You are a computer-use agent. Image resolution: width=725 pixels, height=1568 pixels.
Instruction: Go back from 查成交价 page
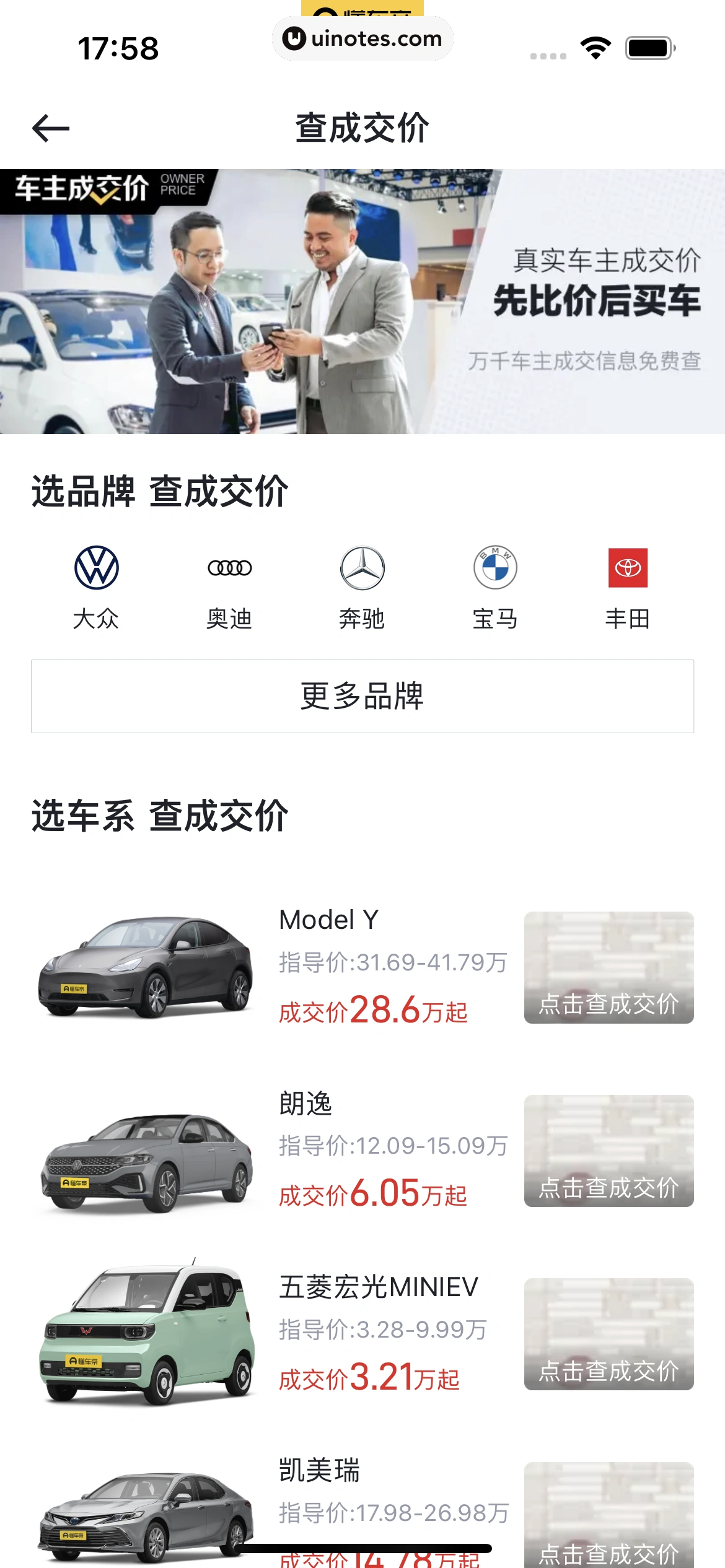click(51, 128)
